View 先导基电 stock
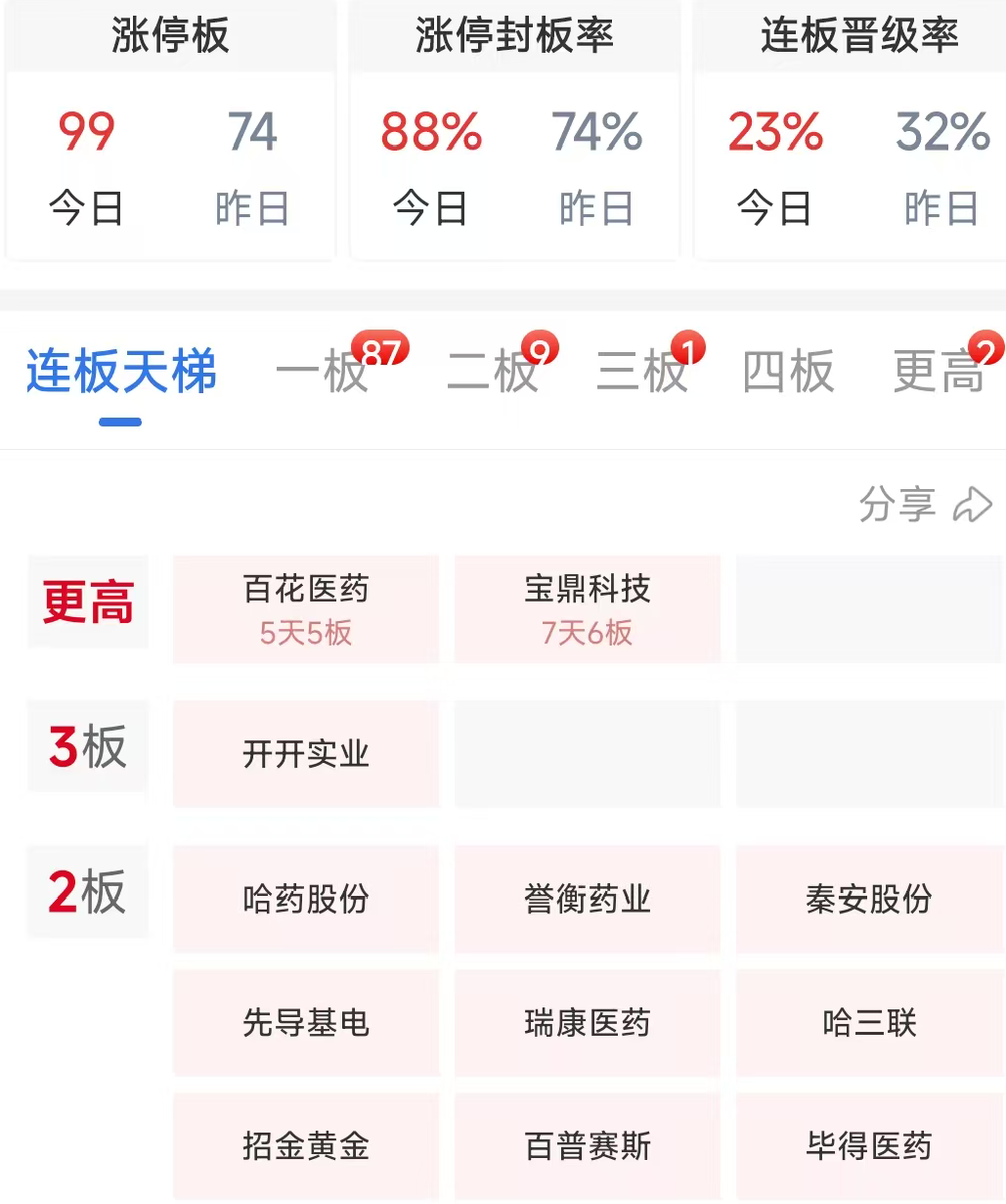This screenshot has height=1204, width=1006. (x=306, y=1023)
